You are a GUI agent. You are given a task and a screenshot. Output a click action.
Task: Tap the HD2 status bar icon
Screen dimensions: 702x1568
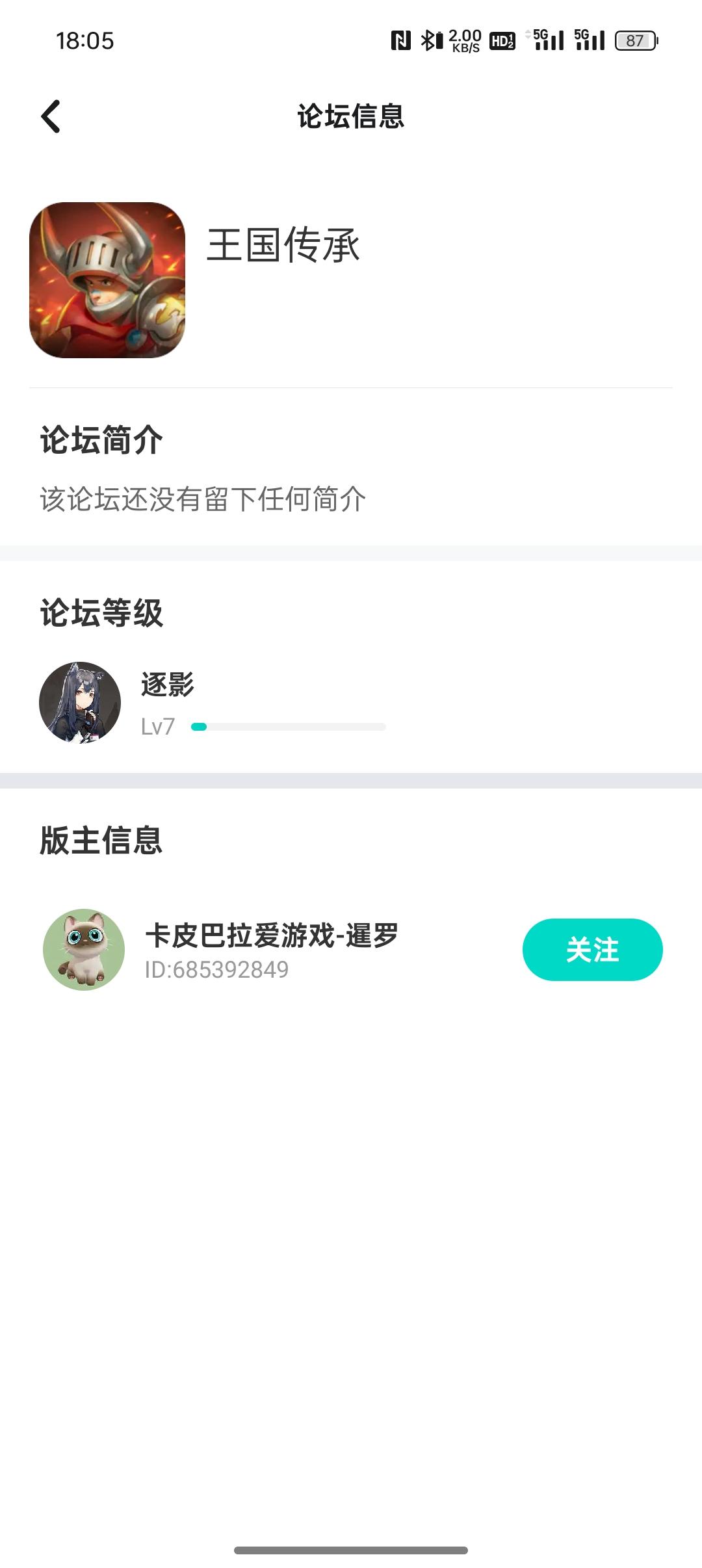point(502,41)
